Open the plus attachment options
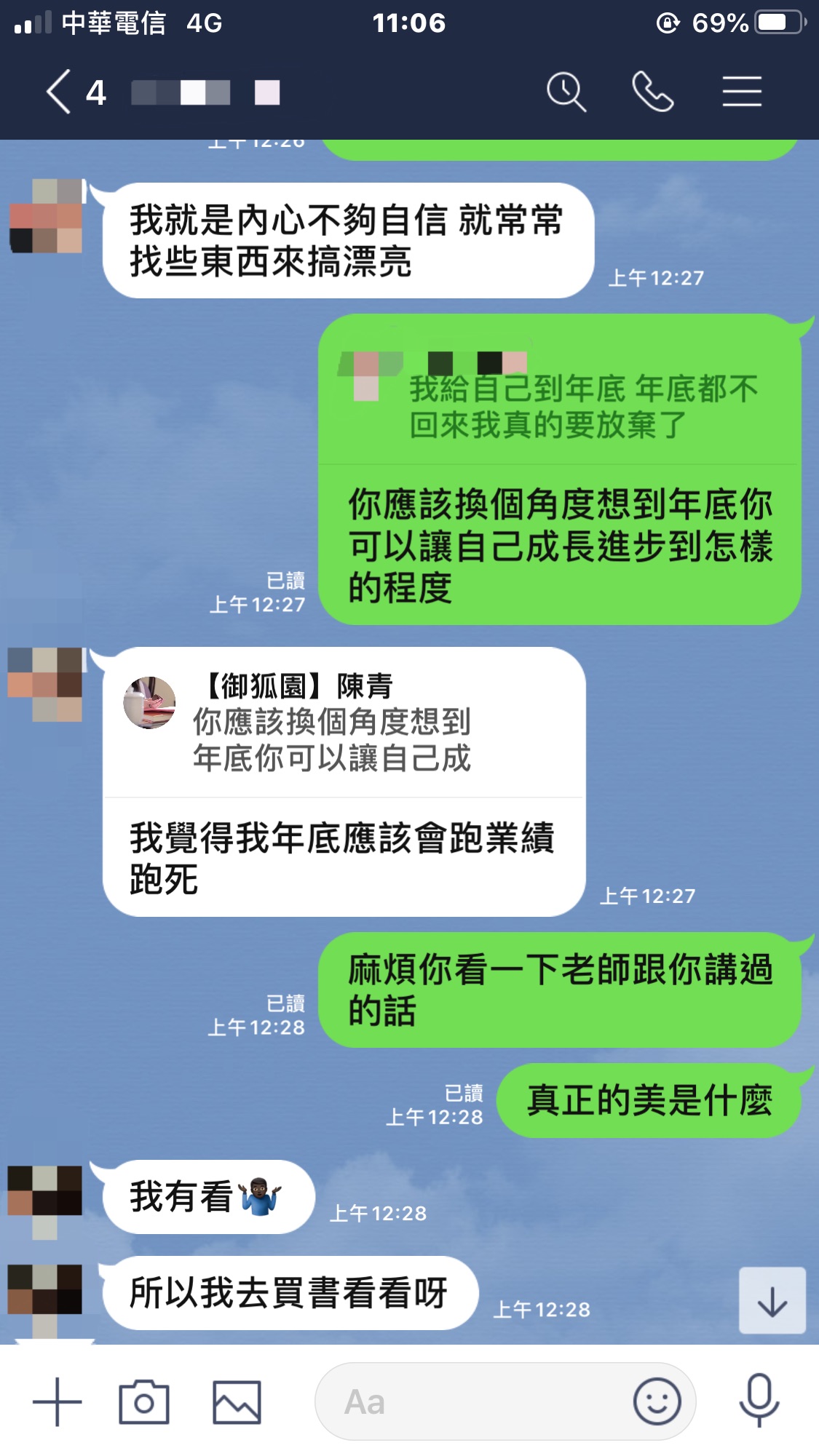 [x=58, y=1401]
